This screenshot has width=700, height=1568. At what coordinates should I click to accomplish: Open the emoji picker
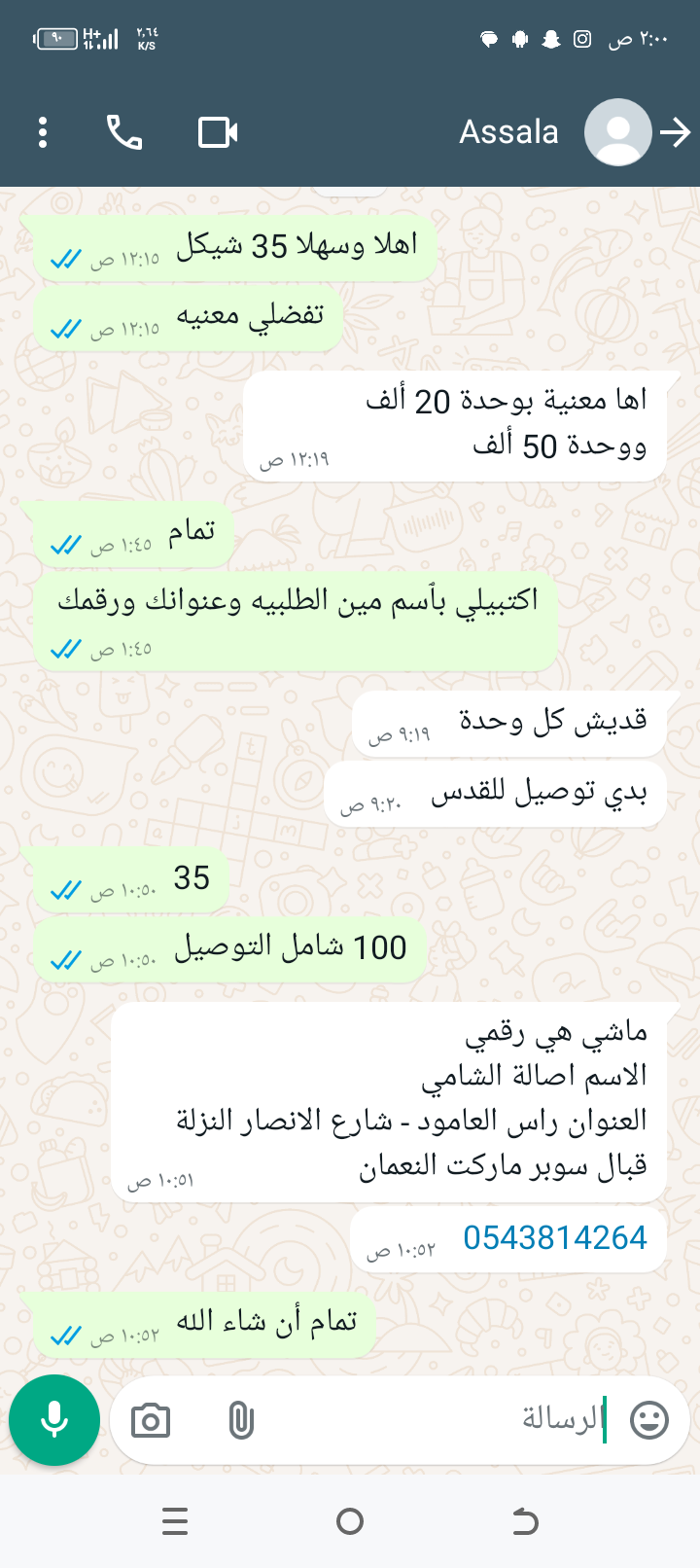pos(649,1420)
